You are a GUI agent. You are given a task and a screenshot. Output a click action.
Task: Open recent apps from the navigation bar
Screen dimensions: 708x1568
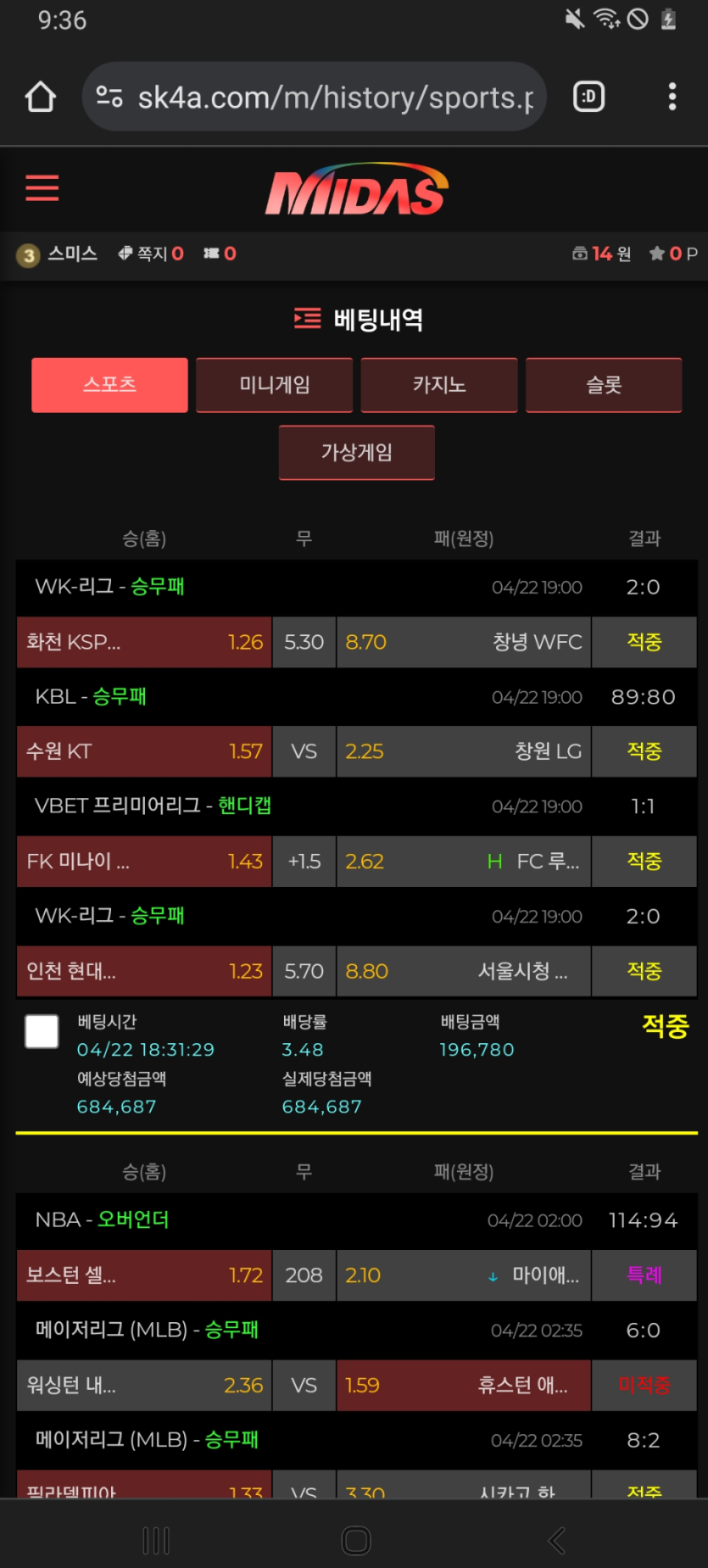[156, 1540]
